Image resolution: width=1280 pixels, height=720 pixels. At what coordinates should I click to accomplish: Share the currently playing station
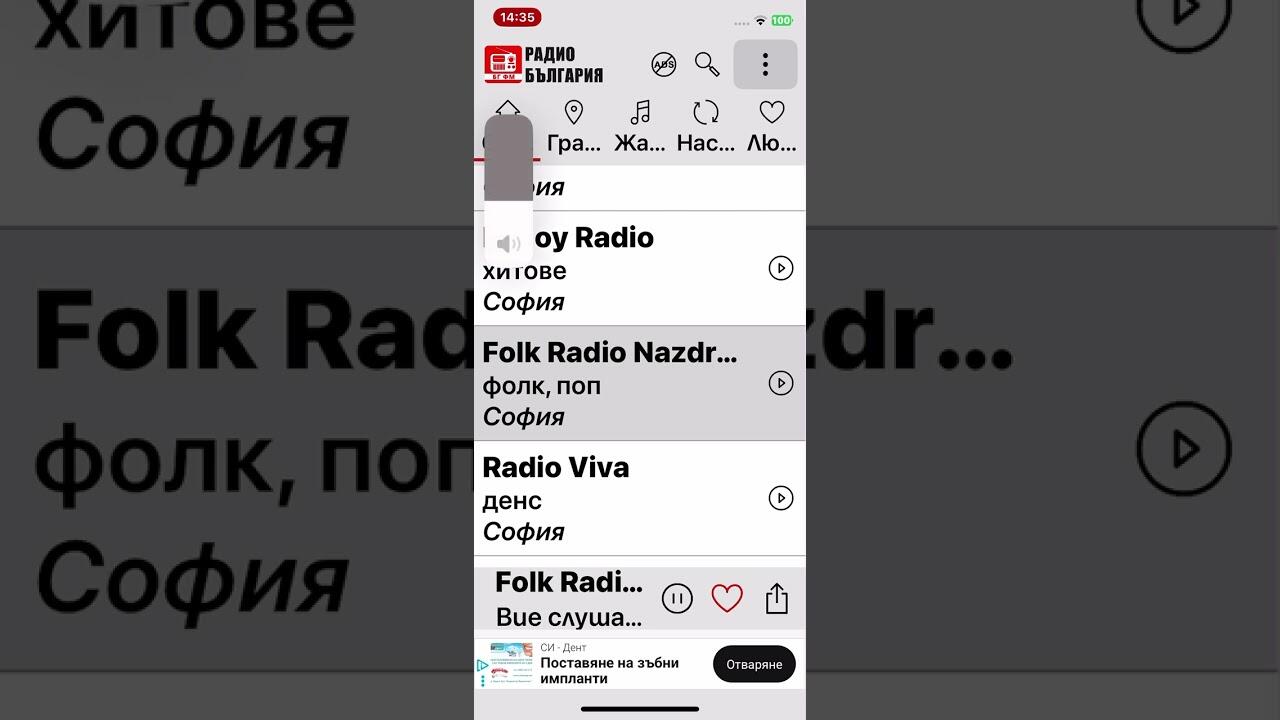click(x=777, y=598)
